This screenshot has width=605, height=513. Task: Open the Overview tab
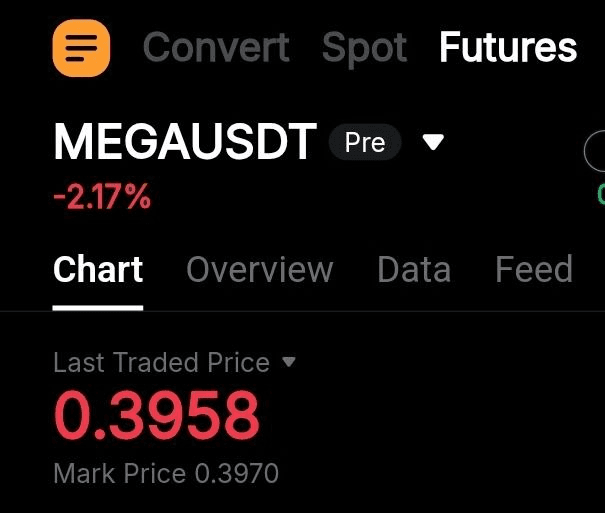tap(259, 270)
